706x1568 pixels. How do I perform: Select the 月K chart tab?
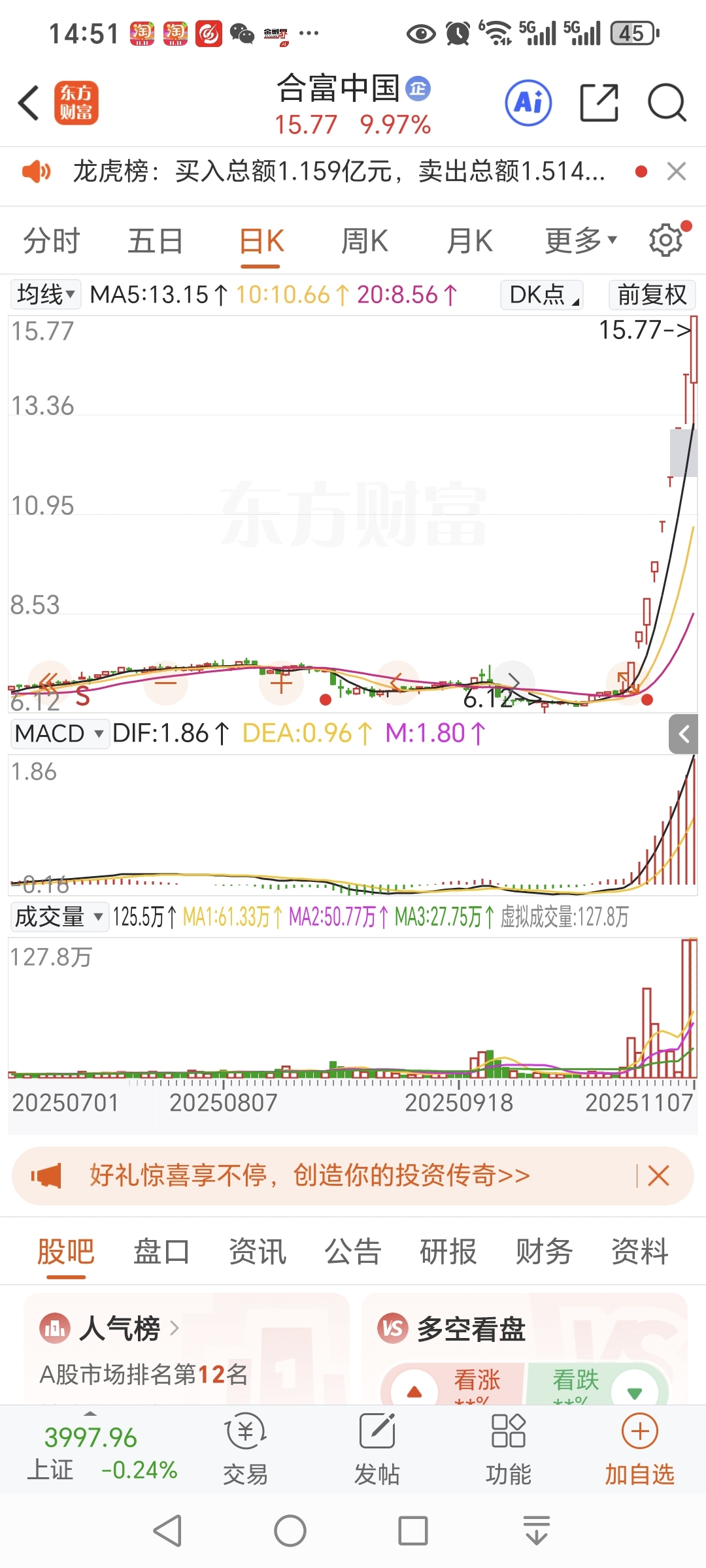(x=469, y=240)
